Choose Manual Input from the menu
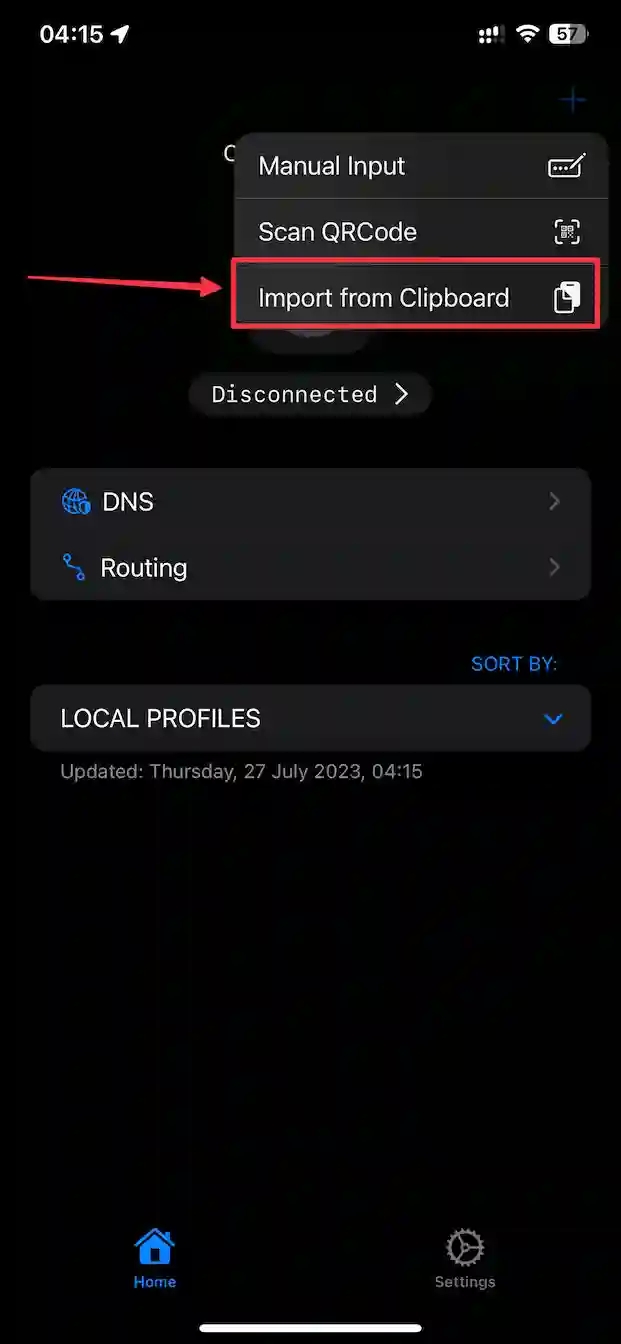 pyautogui.click(x=420, y=166)
